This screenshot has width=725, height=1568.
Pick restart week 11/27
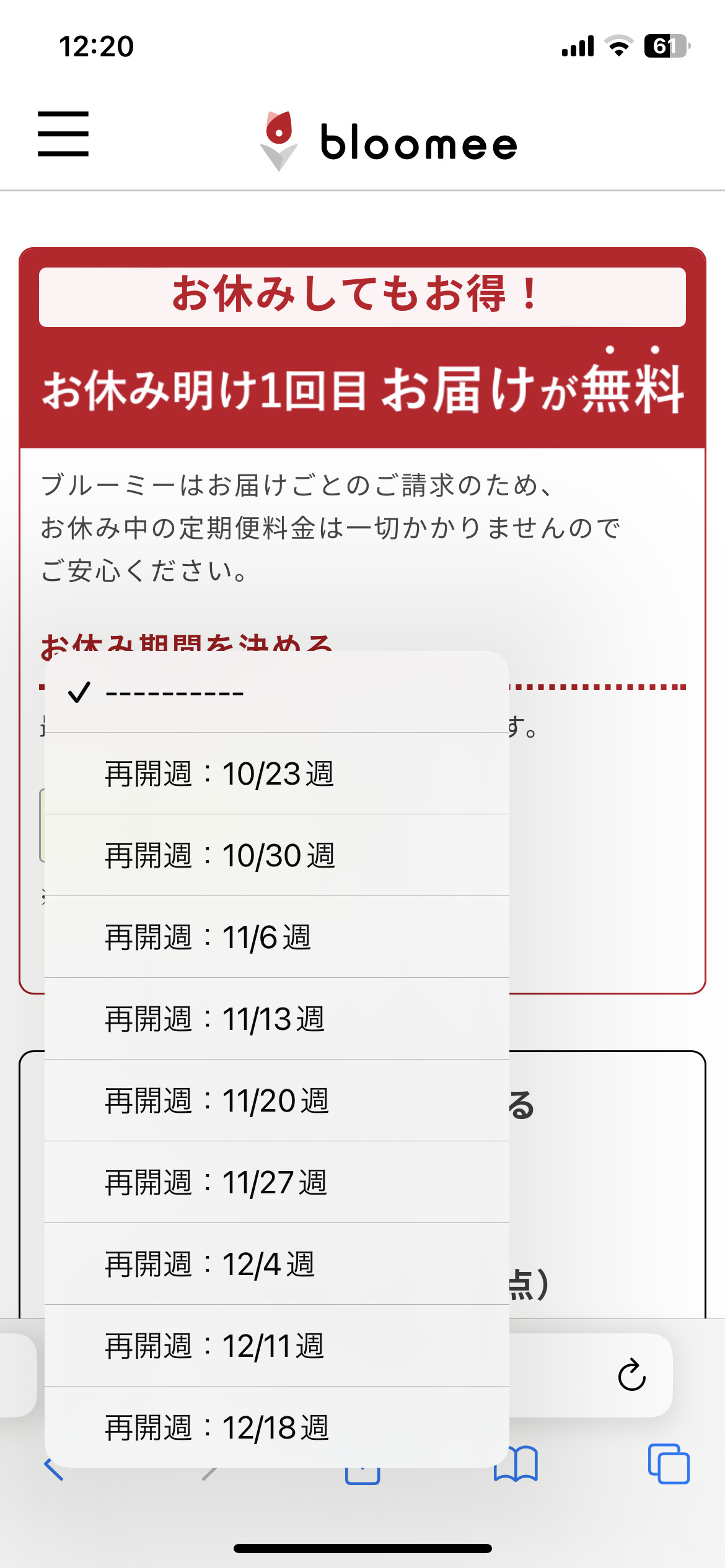276,1182
